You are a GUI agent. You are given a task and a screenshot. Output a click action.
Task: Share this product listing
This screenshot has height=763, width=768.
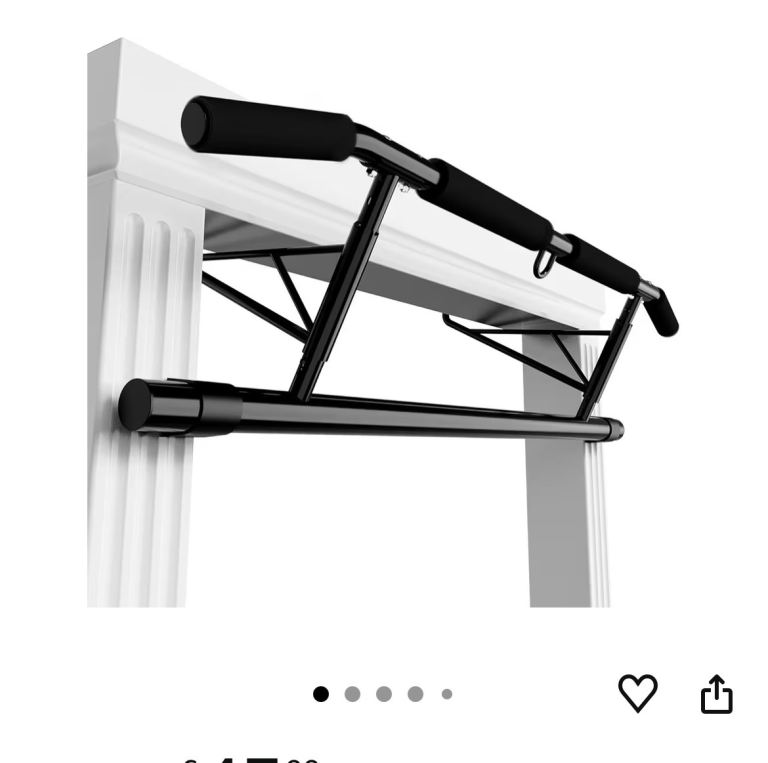coord(716,694)
